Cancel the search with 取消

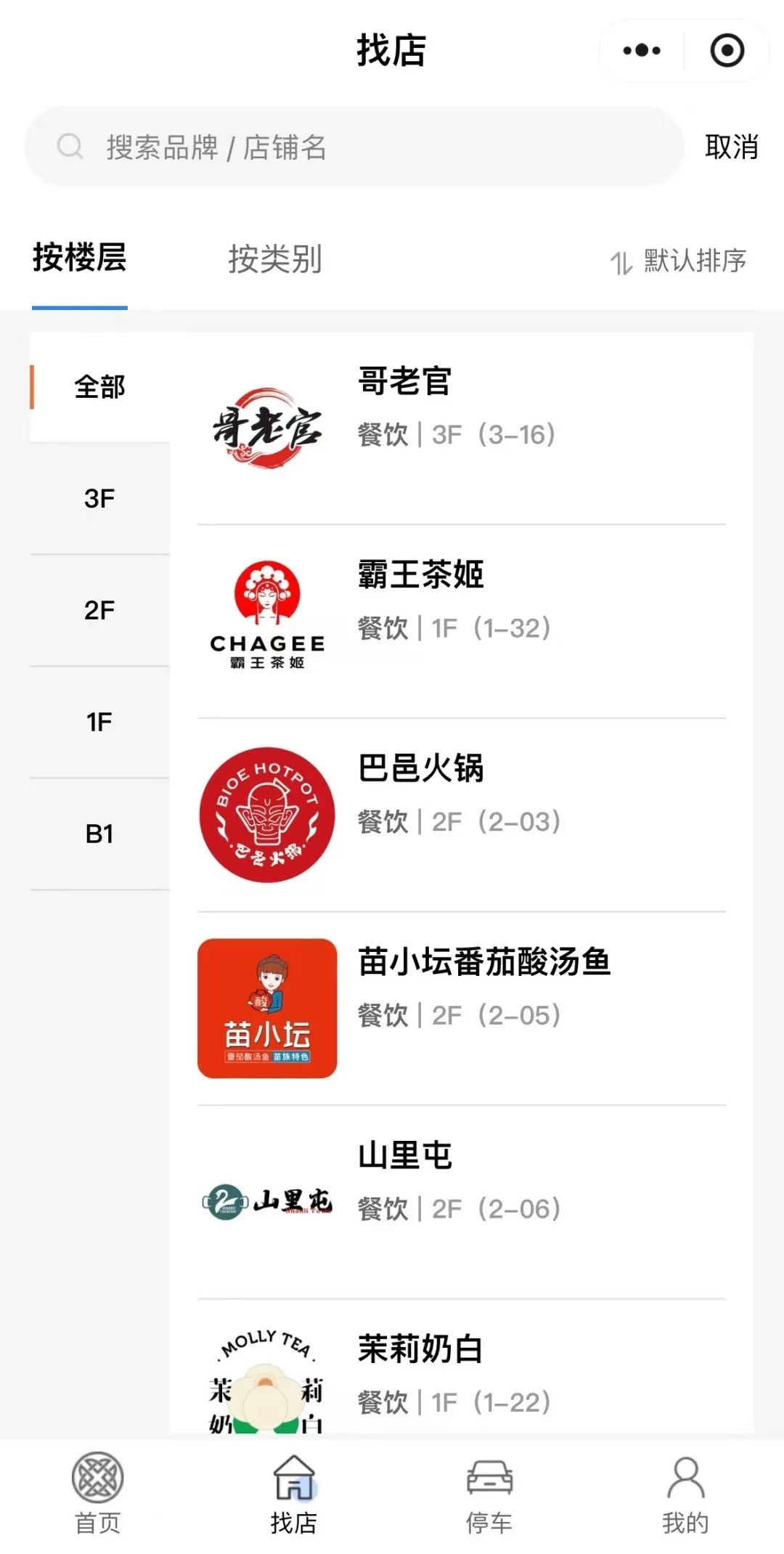coord(731,147)
